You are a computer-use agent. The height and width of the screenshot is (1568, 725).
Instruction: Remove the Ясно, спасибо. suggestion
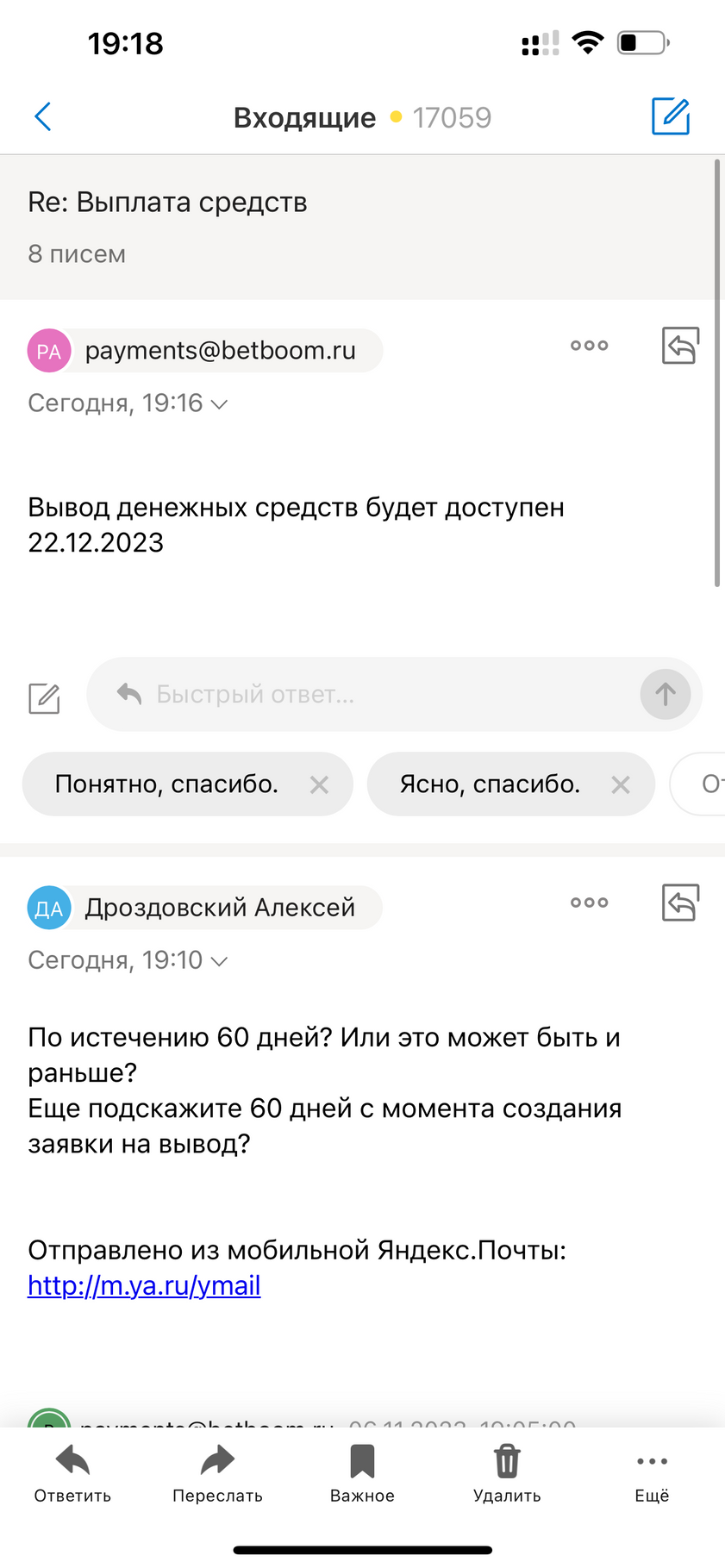click(x=621, y=784)
